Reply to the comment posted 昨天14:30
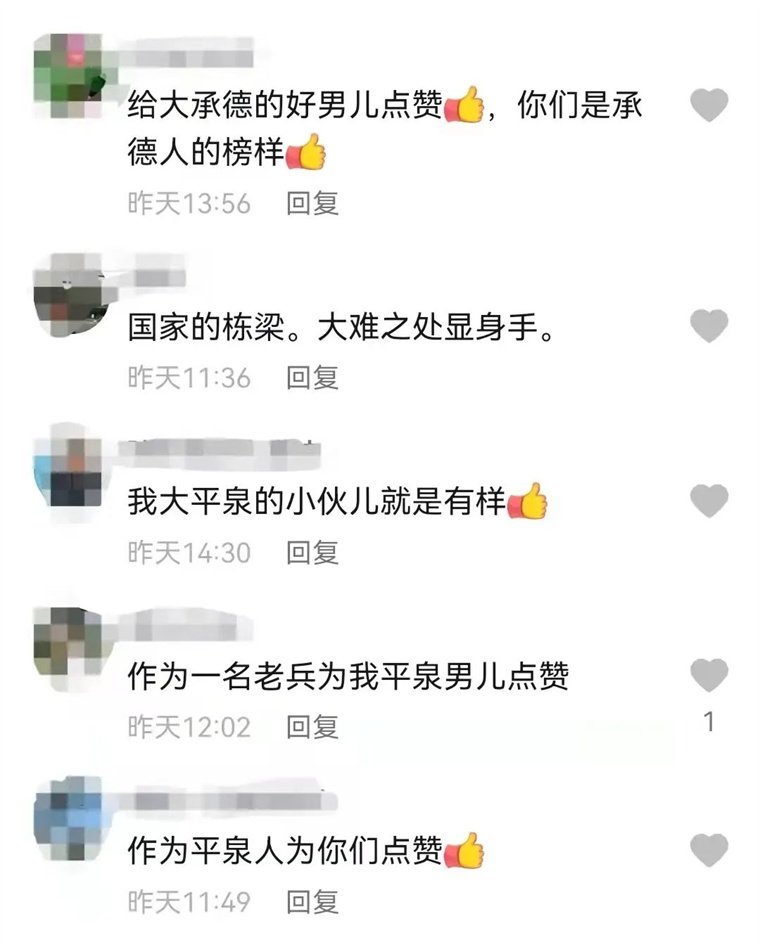Screen dimensions: 760x947 [x=312, y=551]
